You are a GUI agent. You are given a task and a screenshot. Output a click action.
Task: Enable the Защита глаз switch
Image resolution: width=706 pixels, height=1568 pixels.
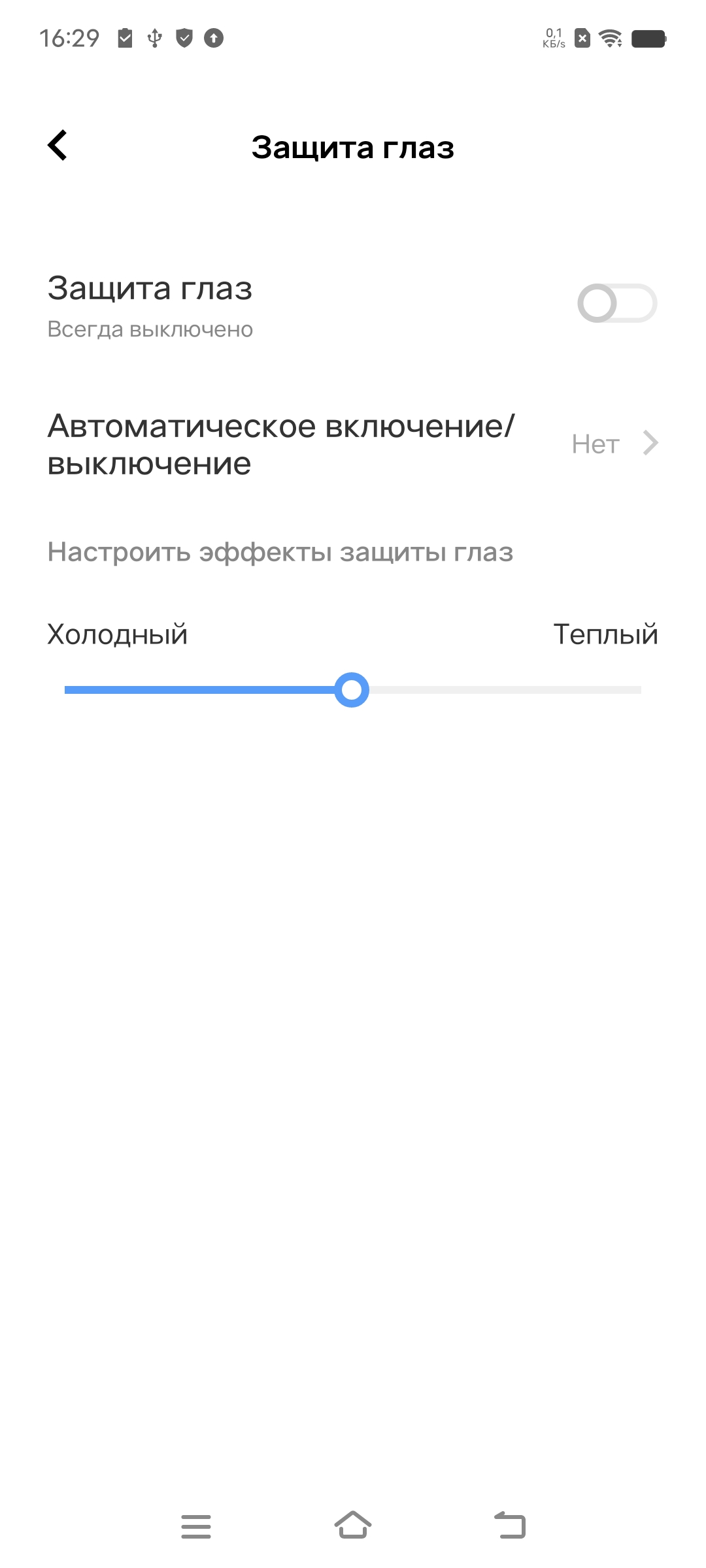(x=616, y=303)
